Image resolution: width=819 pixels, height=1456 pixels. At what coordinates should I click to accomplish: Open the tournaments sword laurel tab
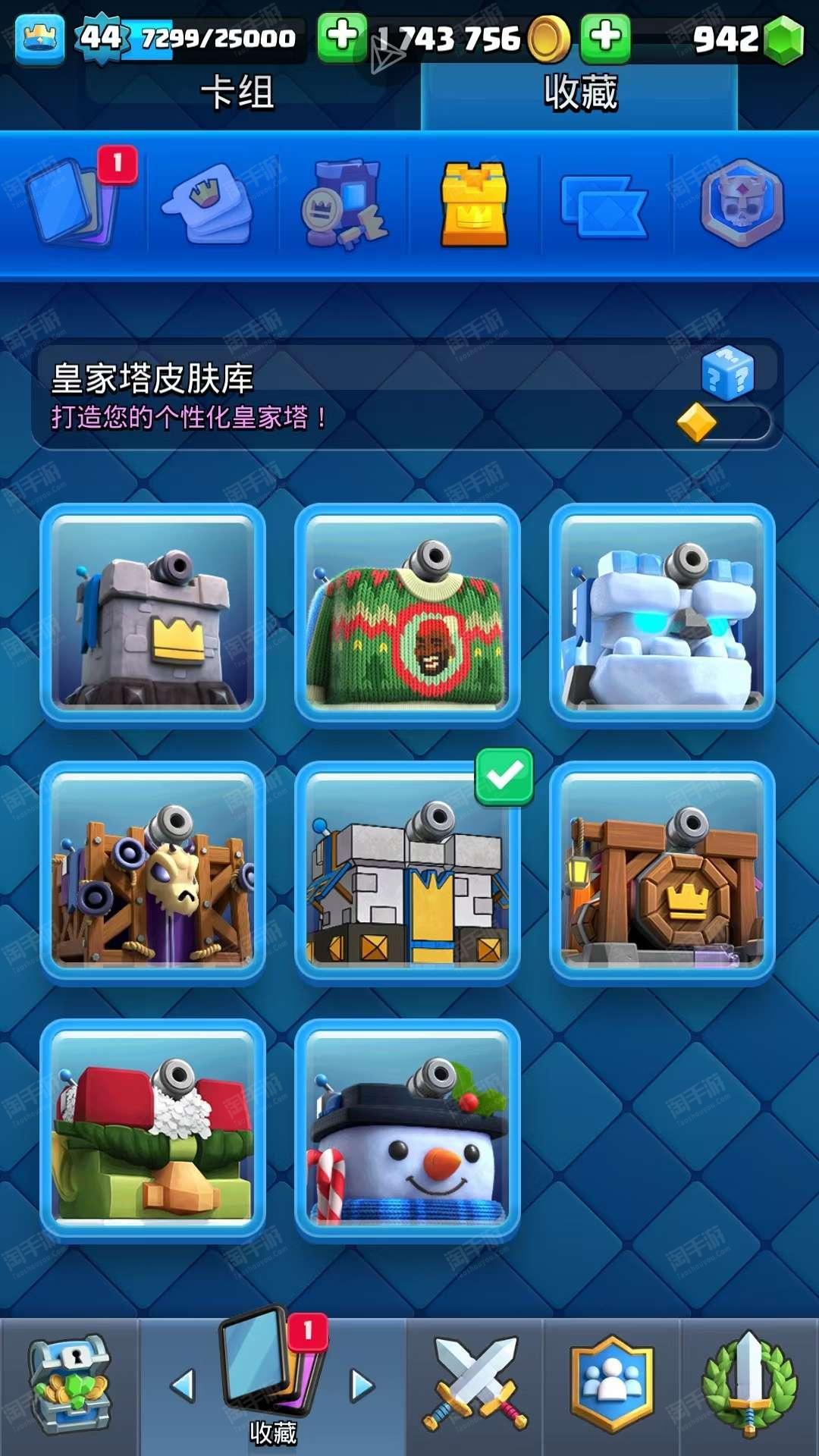point(749,1385)
